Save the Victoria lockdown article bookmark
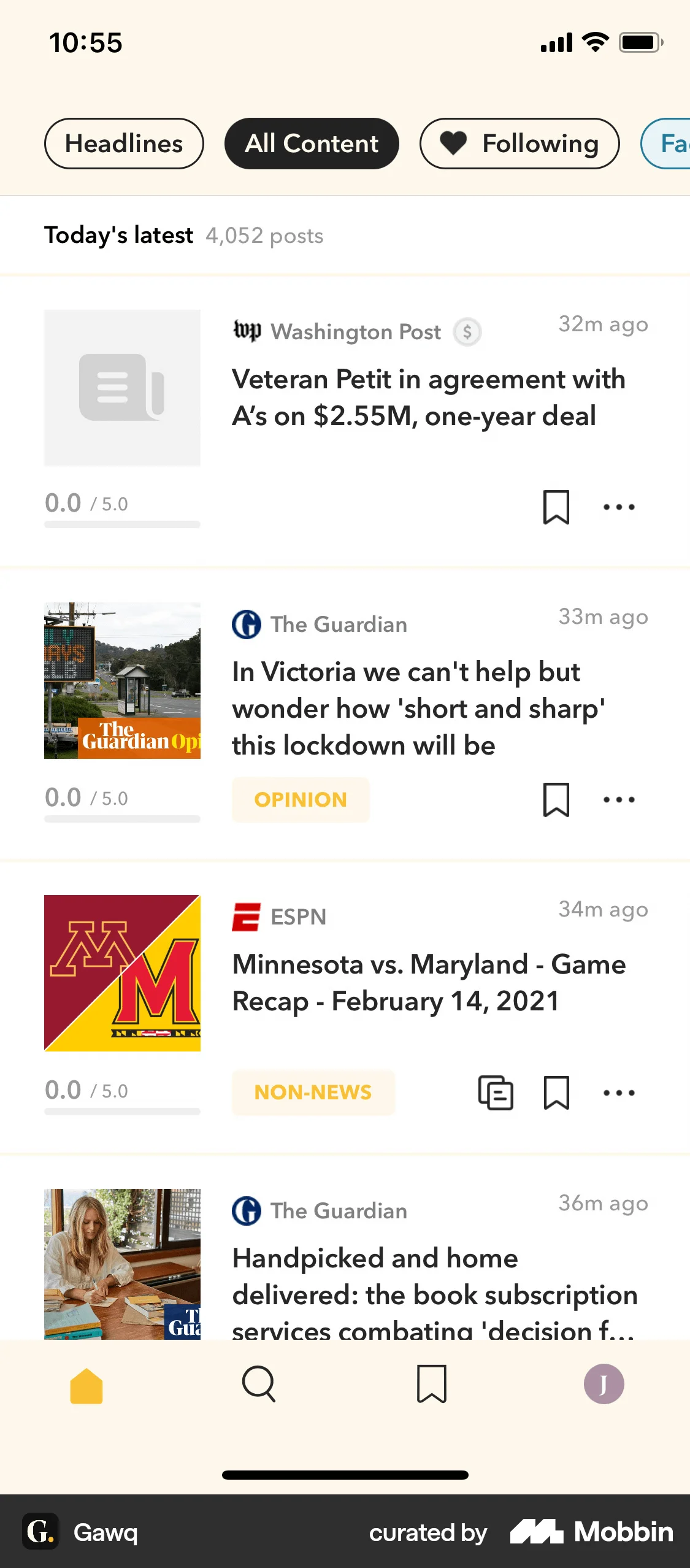Image resolution: width=690 pixels, height=1568 pixels. point(556,799)
